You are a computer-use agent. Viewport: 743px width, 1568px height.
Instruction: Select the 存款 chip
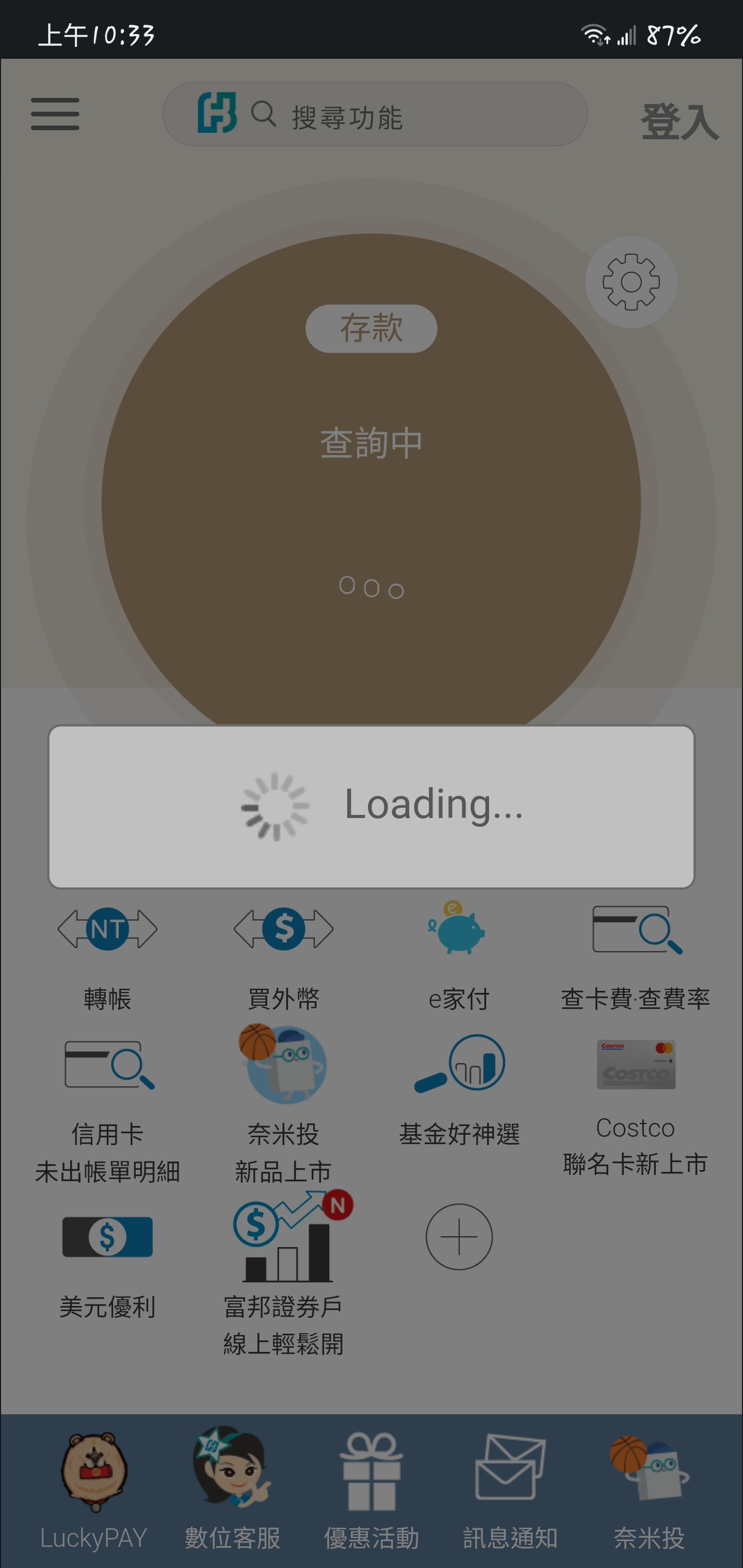[371, 329]
